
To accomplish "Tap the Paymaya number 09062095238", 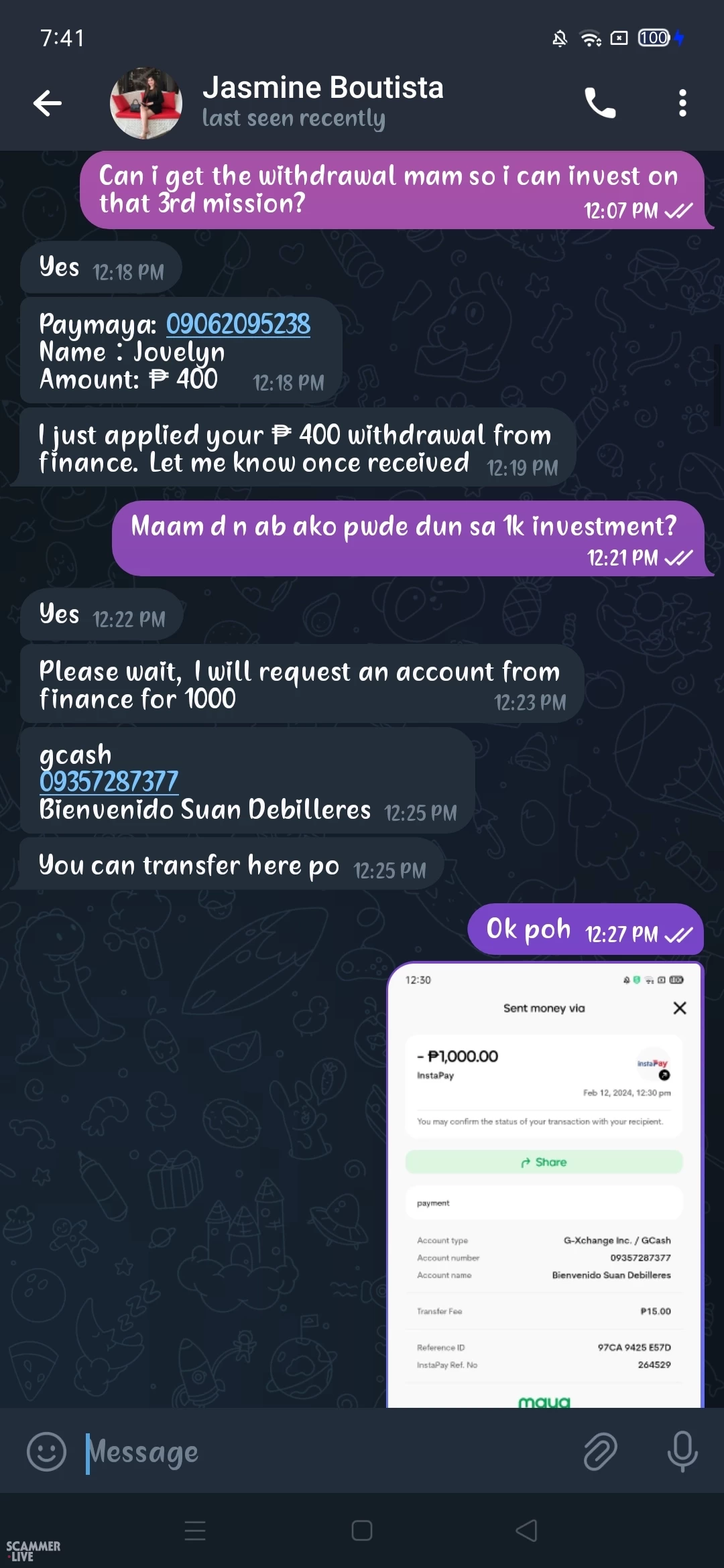I will (238, 324).
